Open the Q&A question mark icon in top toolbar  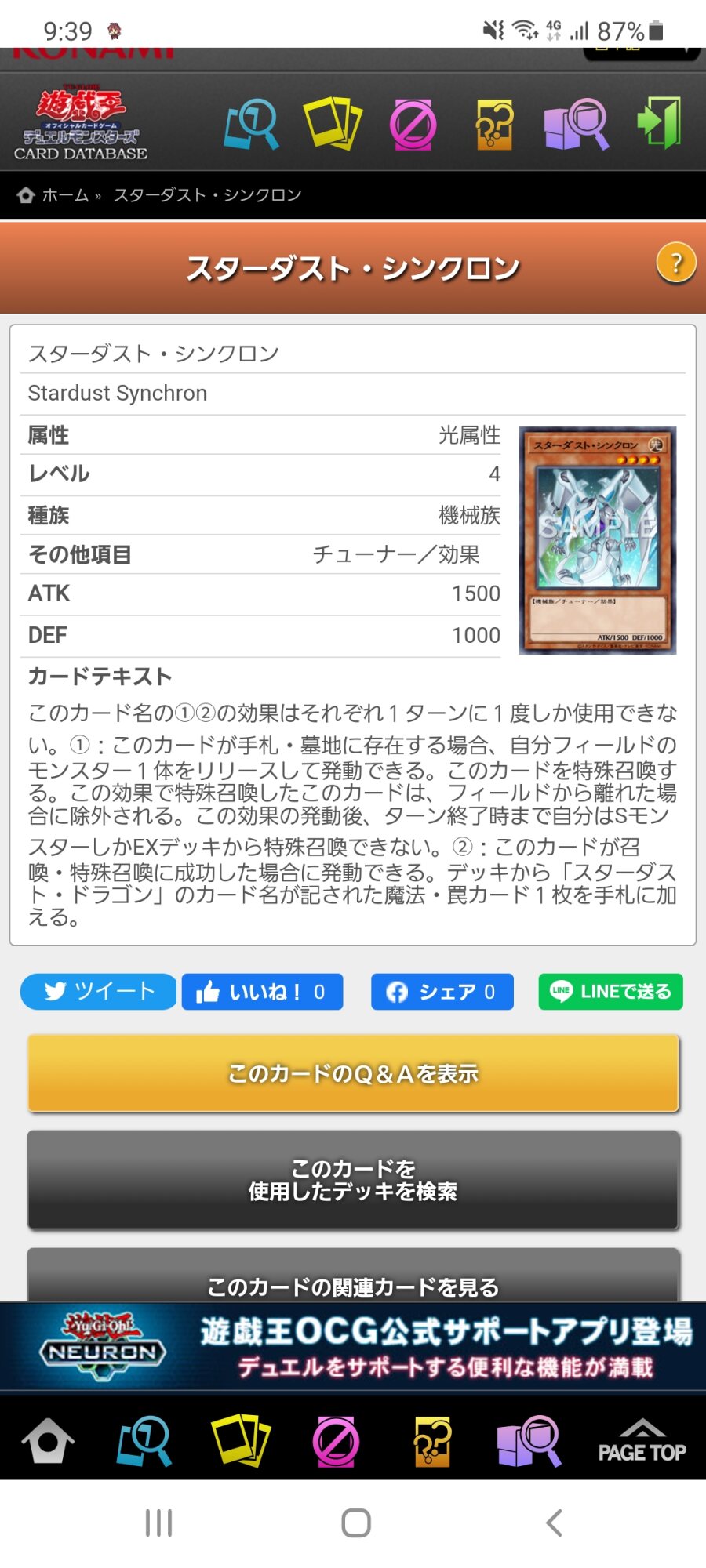[x=495, y=124]
